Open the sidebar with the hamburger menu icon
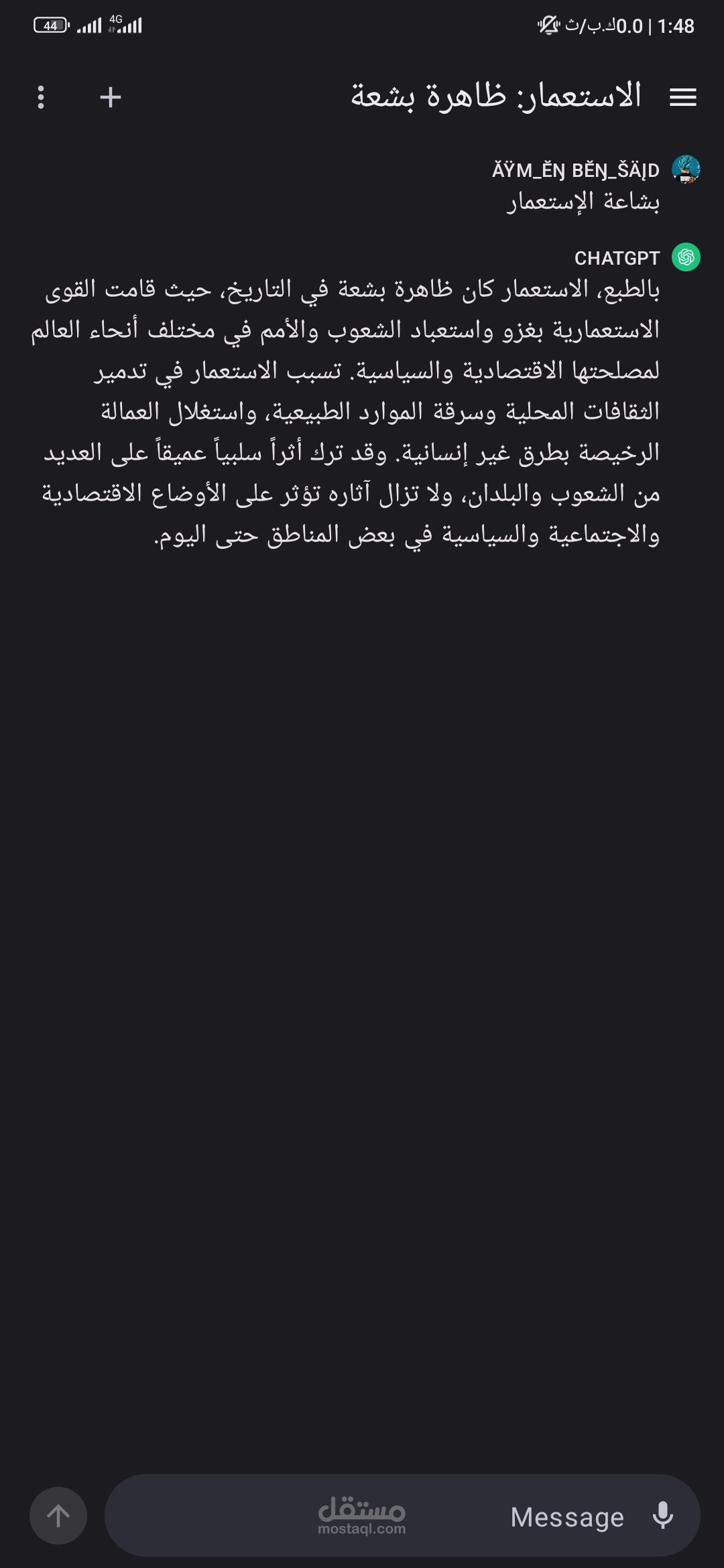Image resolution: width=724 pixels, height=1568 pixels. point(684,97)
